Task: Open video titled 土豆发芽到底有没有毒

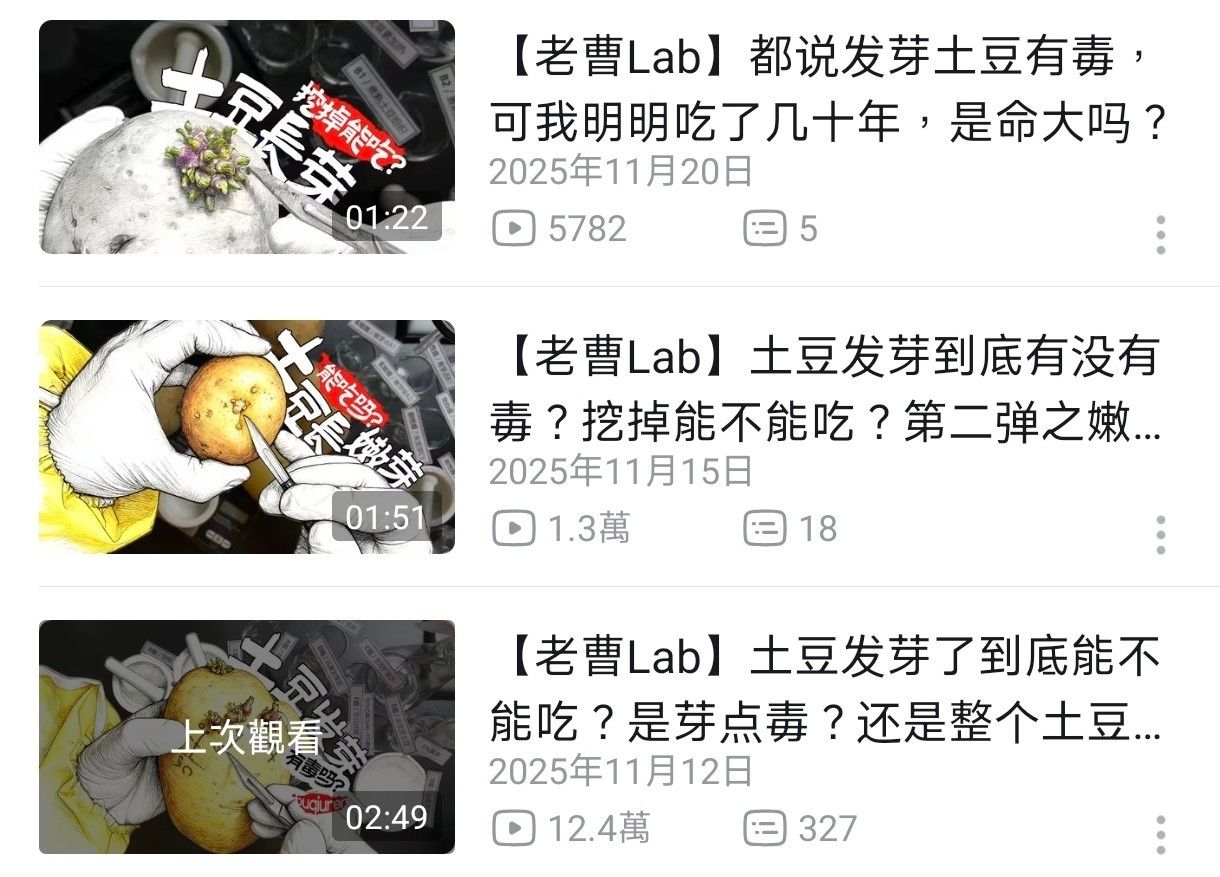Action: [826, 393]
